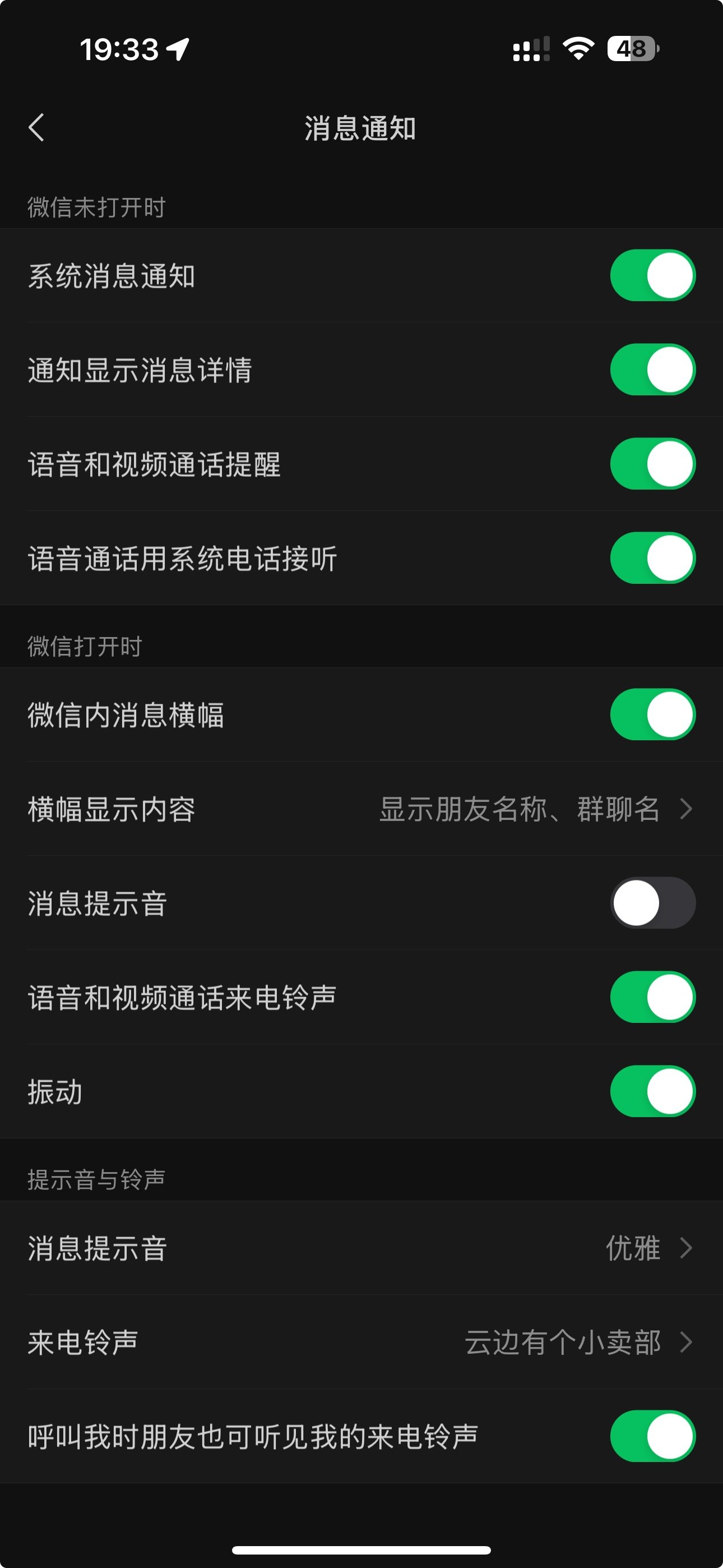Disable 微信内消息横幅 toggle
This screenshot has width=723, height=1568.
(x=652, y=714)
